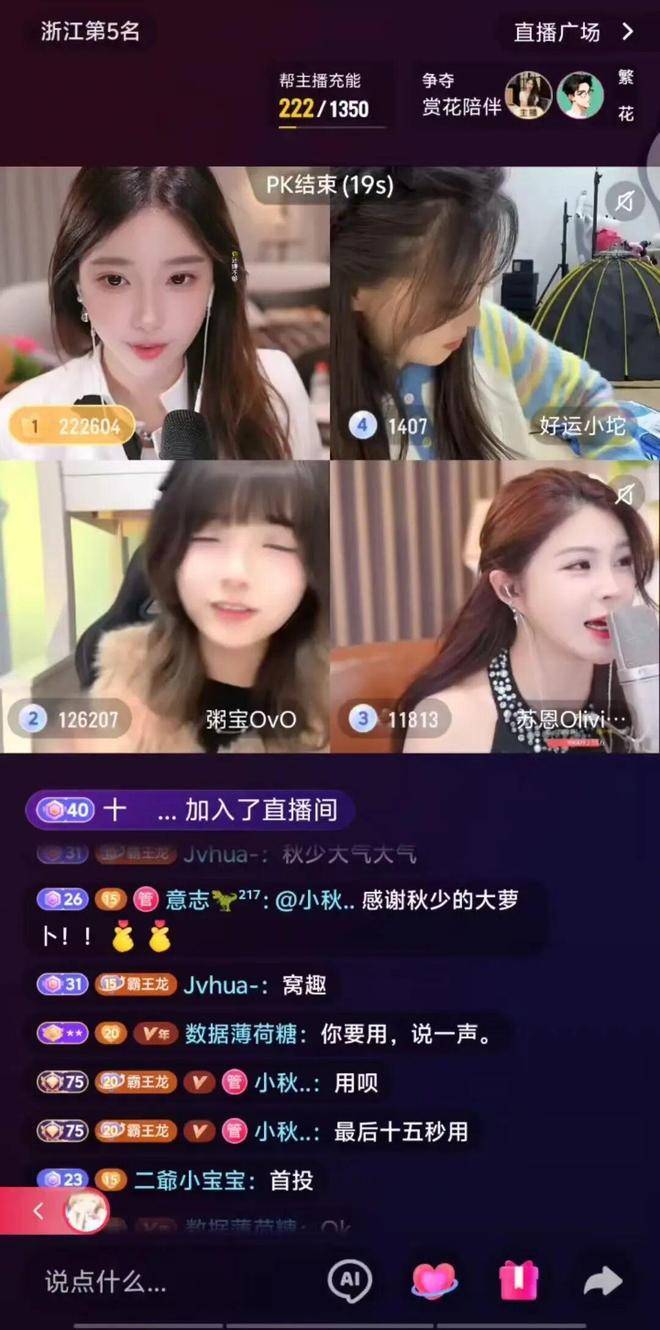Open the AI assistant icon
This screenshot has height=1330, width=660.
click(350, 1280)
